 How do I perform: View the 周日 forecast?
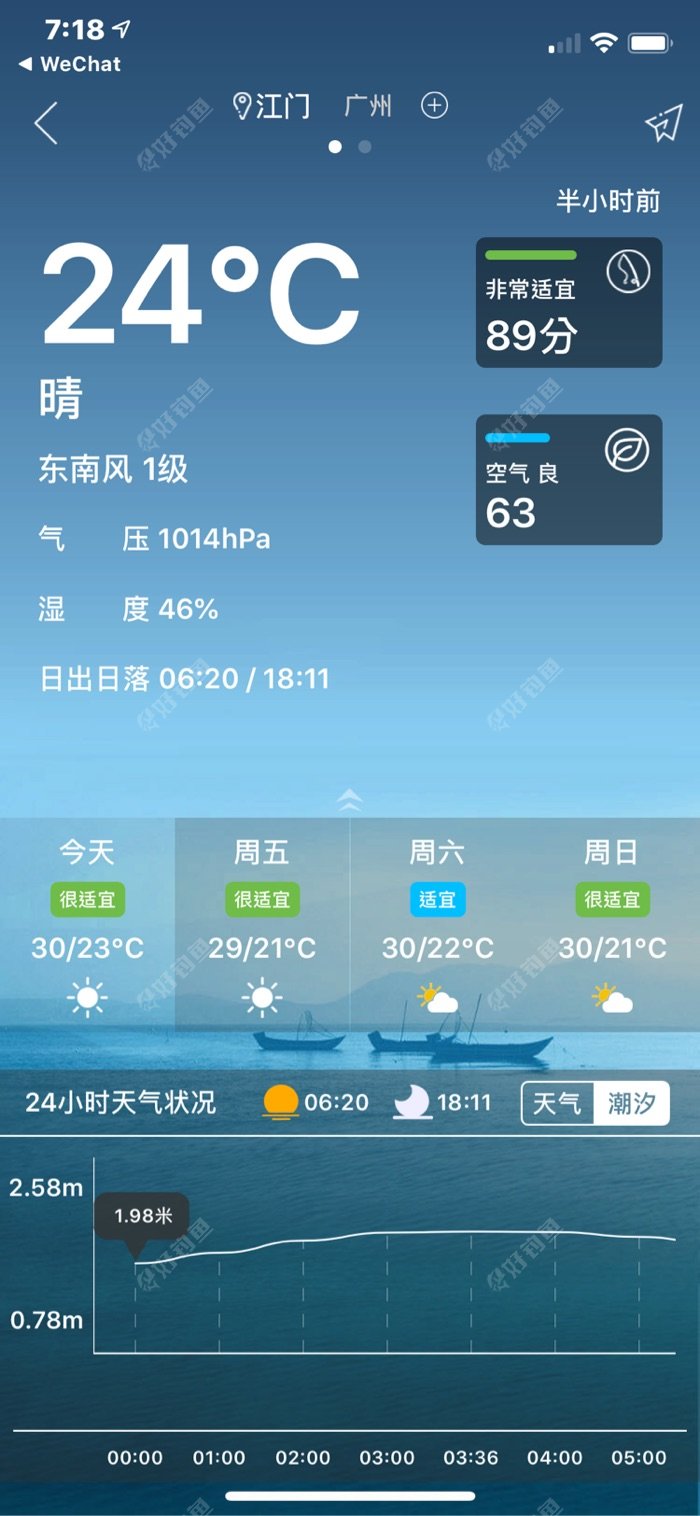coord(612,925)
